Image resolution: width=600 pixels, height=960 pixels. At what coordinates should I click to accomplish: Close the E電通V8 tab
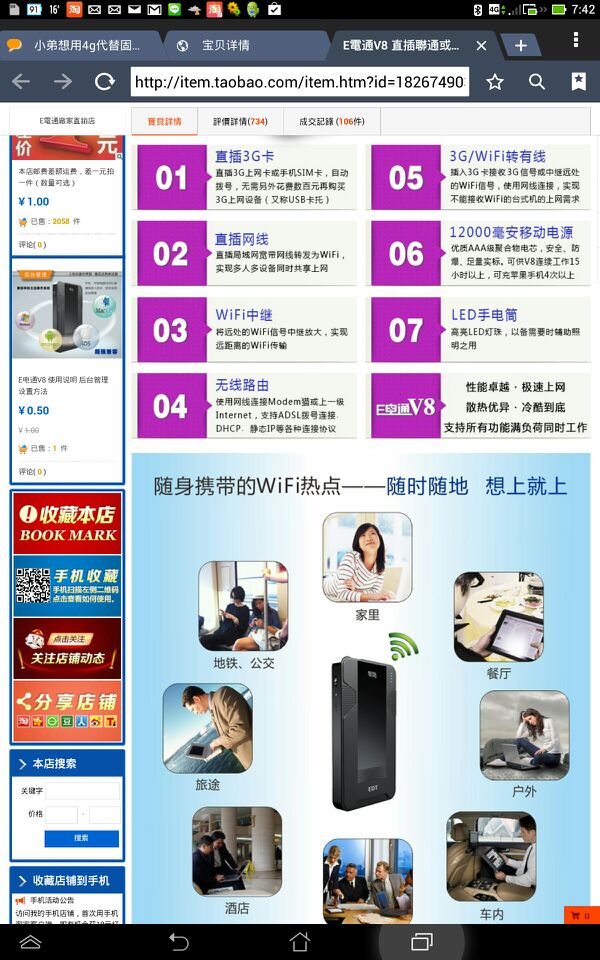(x=481, y=46)
